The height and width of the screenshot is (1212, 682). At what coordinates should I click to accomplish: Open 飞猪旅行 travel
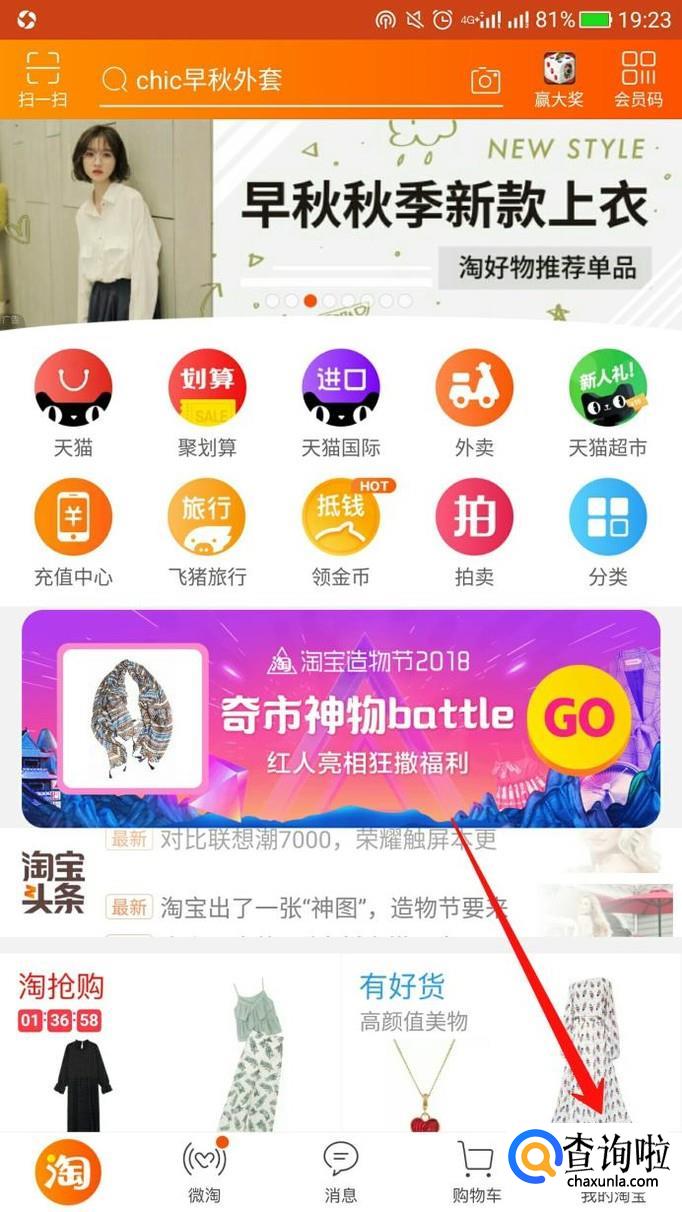click(x=207, y=532)
